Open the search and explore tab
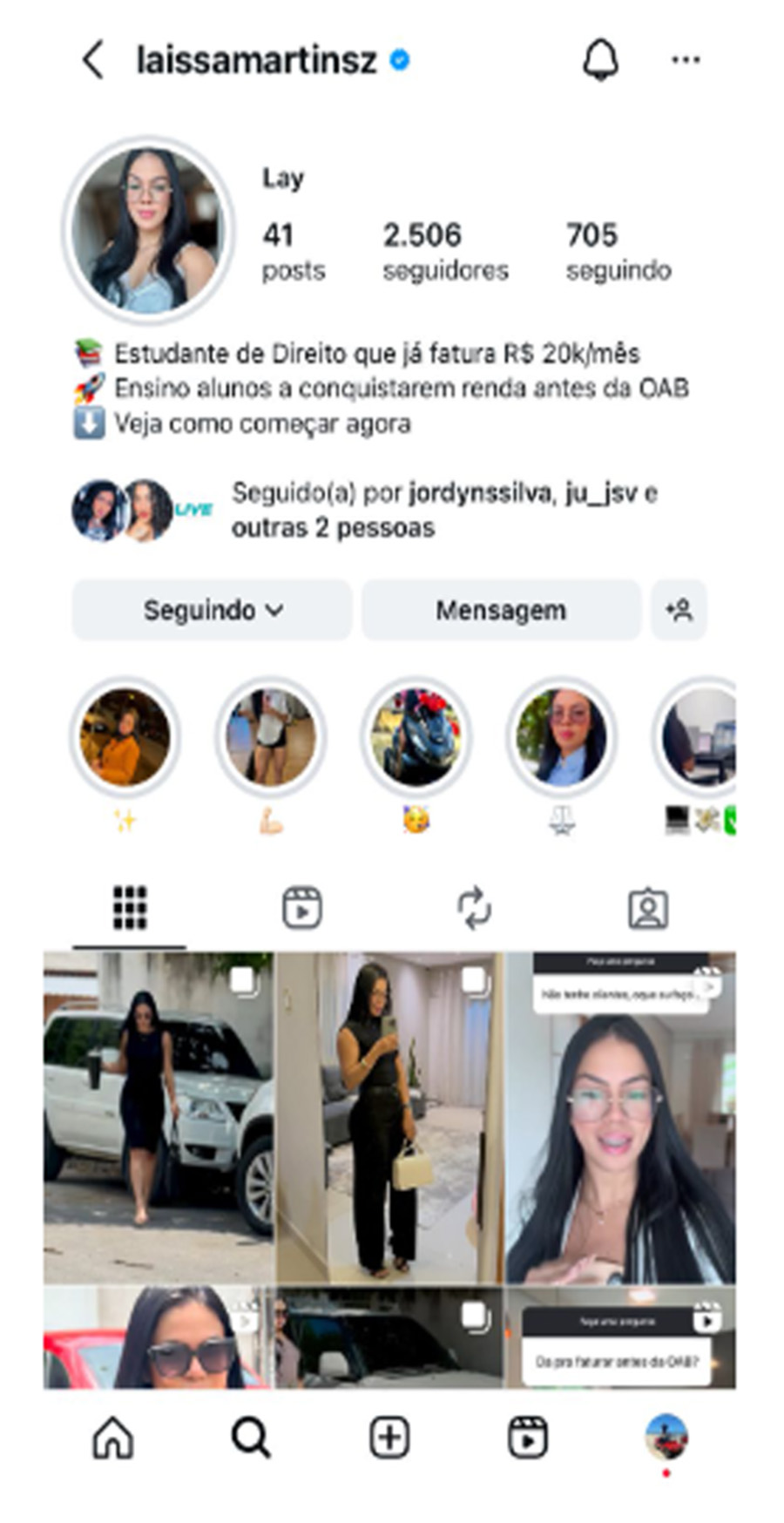Image resolution: width=784 pixels, height=1523 pixels. click(x=251, y=1438)
